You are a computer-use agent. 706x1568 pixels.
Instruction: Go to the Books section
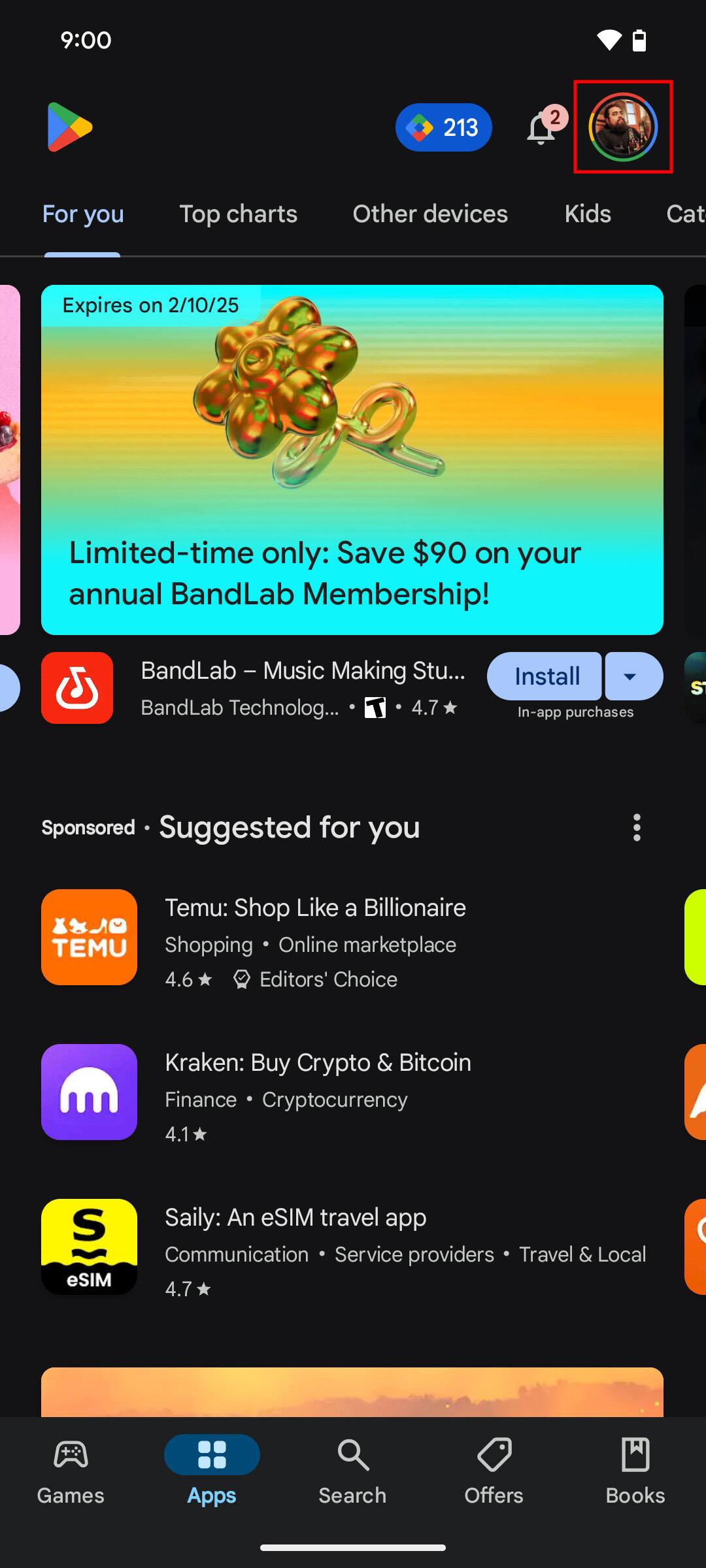(x=635, y=1470)
